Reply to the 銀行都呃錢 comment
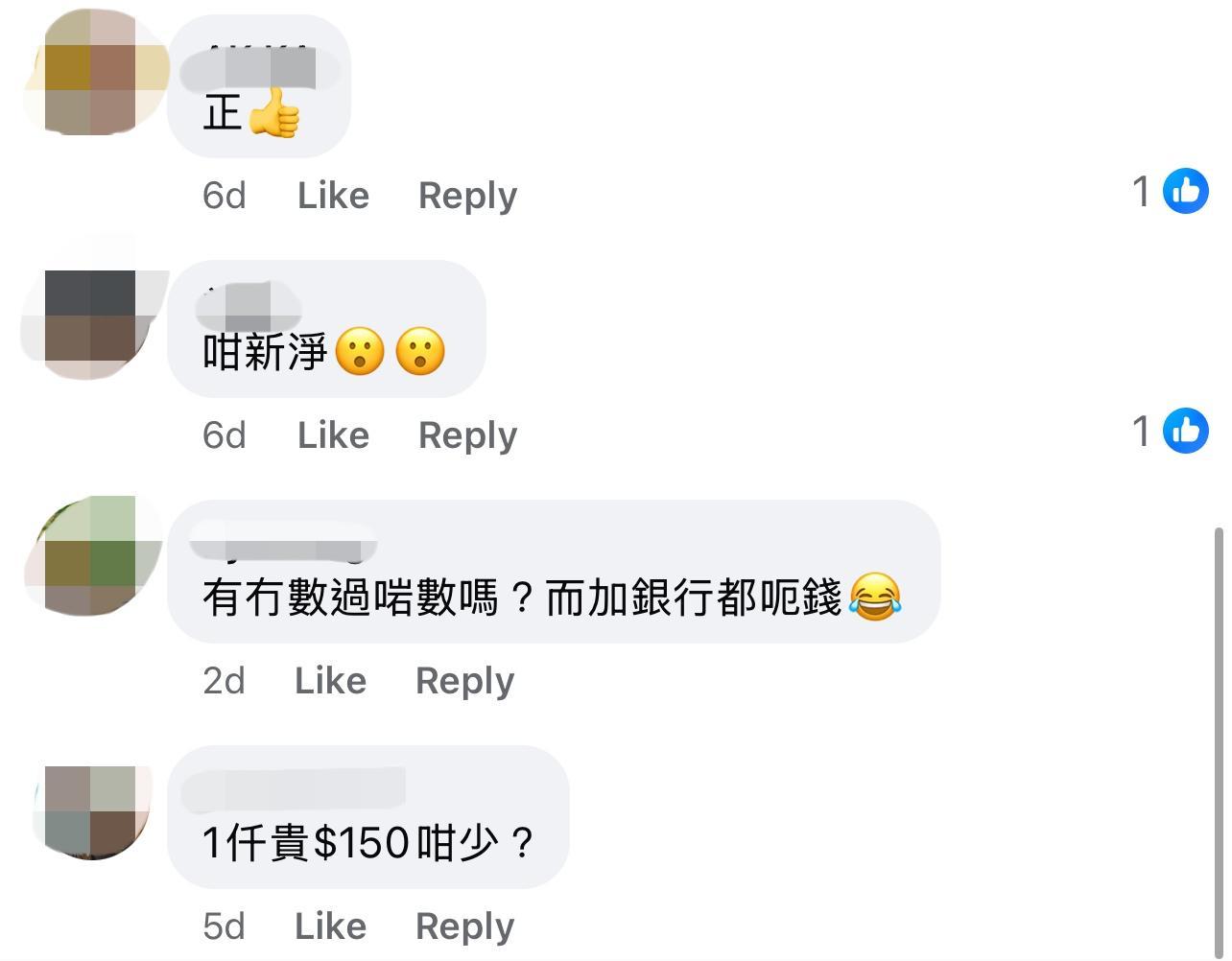 pyautogui.click(x=464, y=681)
